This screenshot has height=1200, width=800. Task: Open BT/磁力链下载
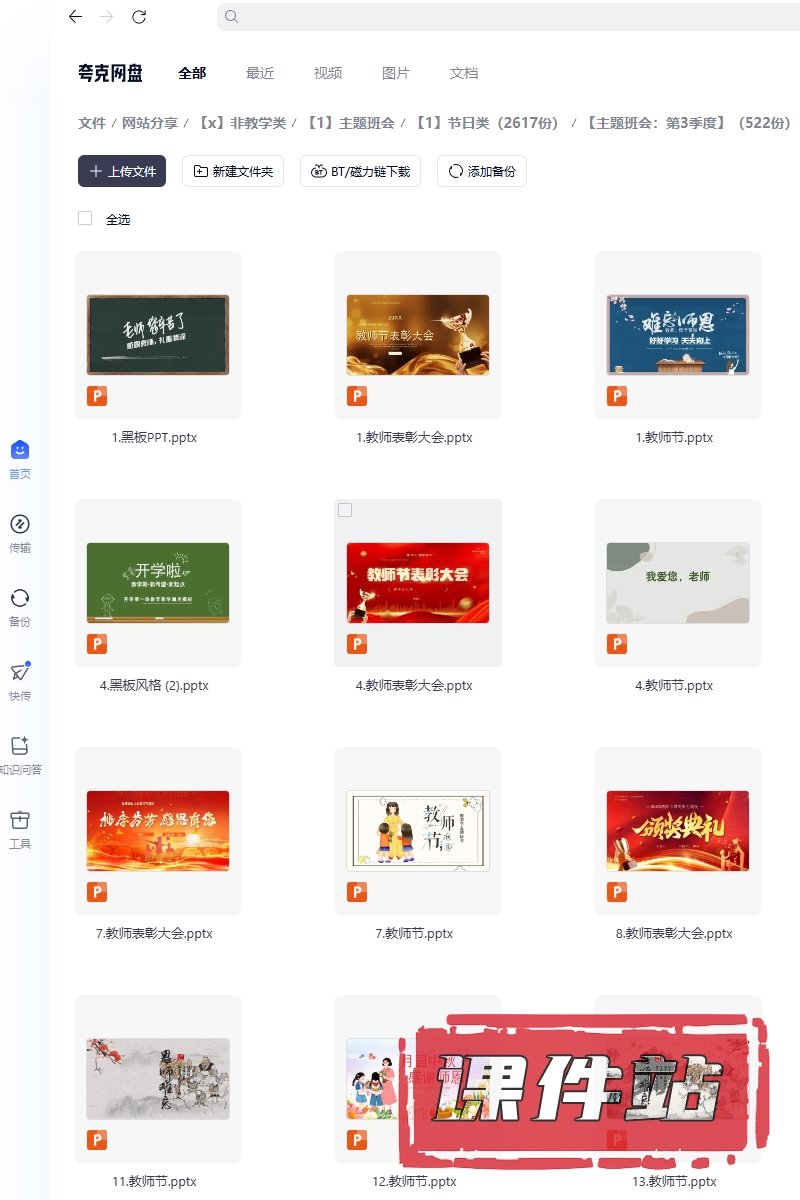pos(360,171)
